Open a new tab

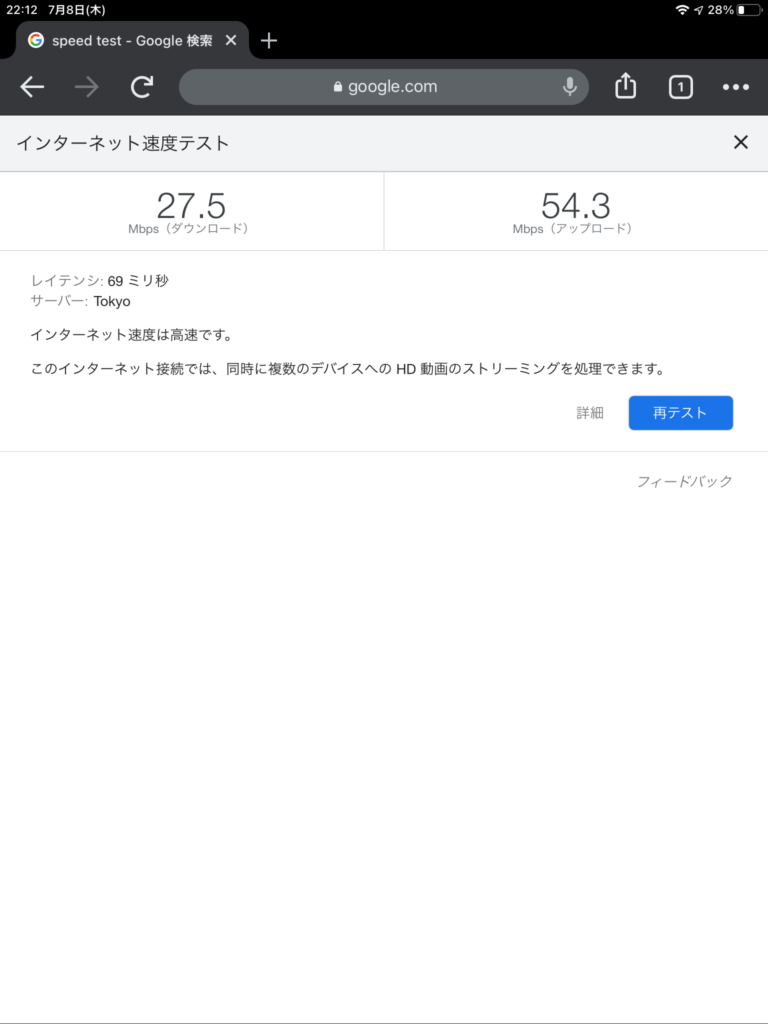(268, 41)
